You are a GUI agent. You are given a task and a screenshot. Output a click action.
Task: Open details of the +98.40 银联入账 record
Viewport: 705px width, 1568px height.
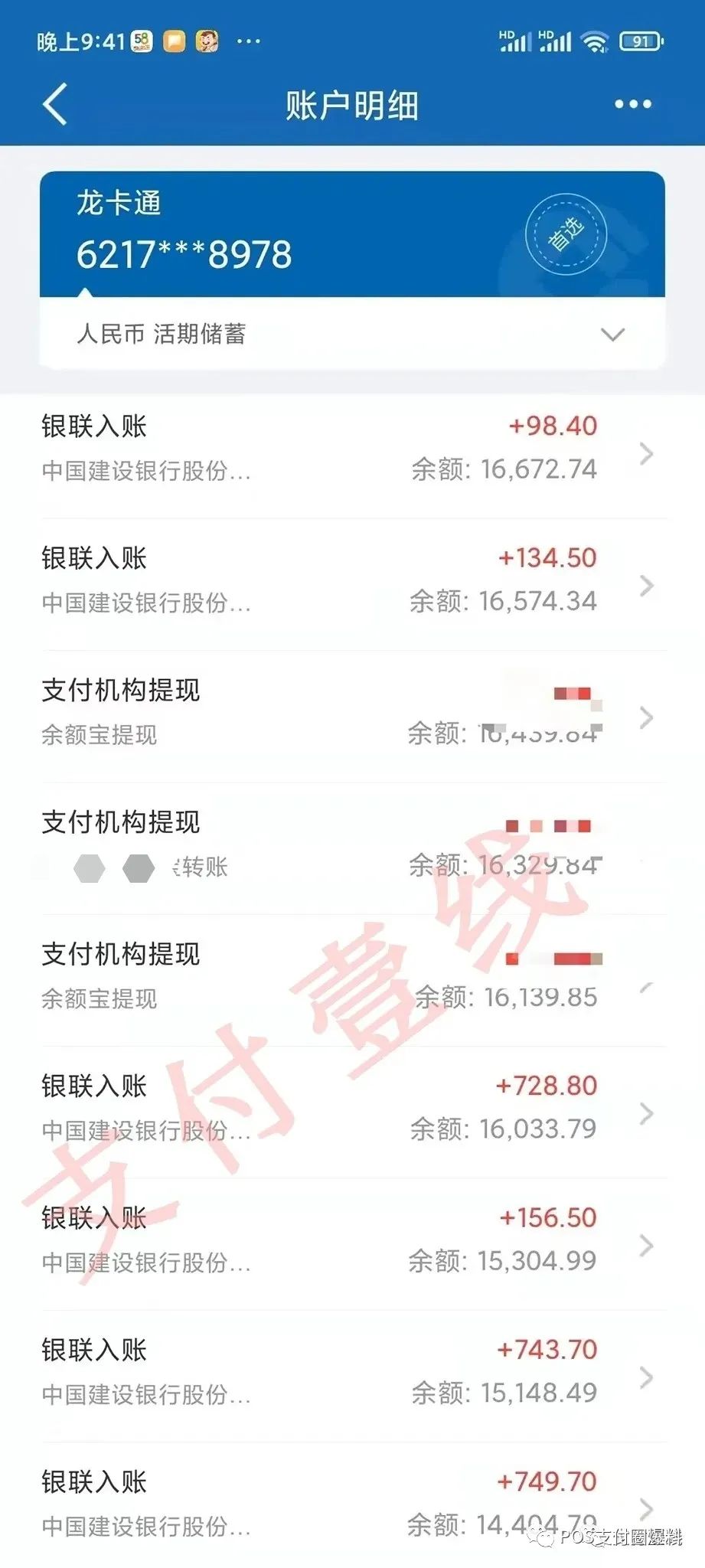645,455
